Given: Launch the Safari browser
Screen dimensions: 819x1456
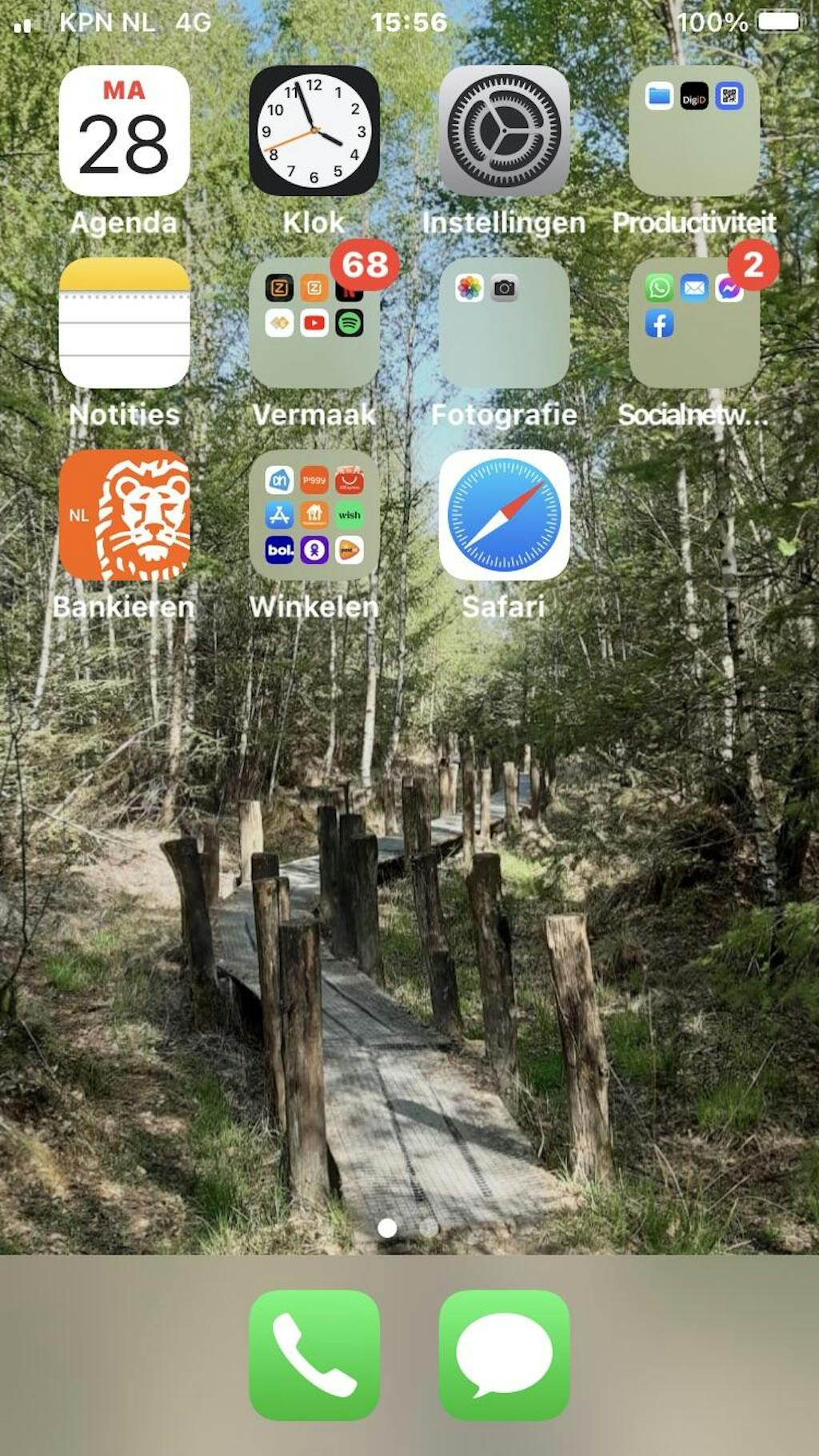Looking at the screenshot, I should (x=504, y=515).
